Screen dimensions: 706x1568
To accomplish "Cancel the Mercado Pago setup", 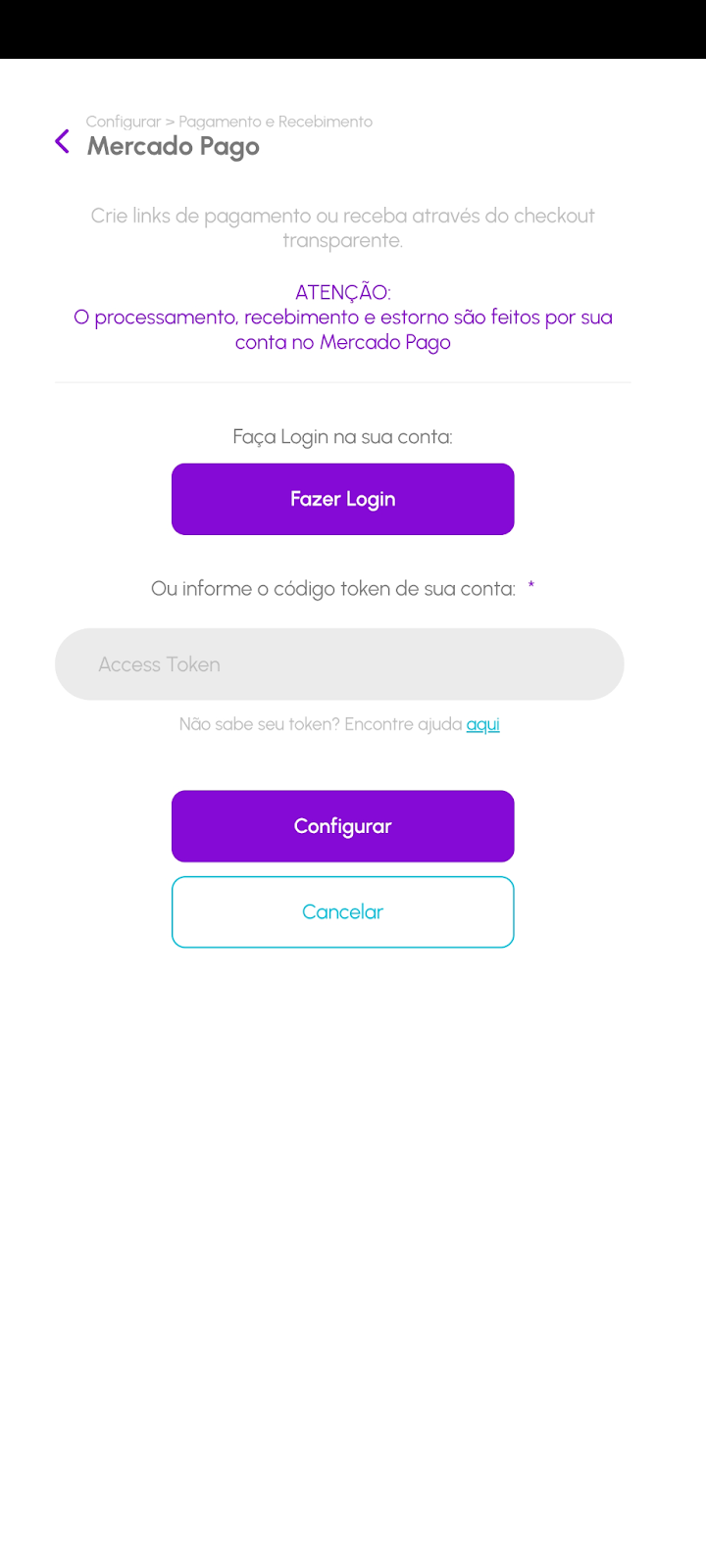I will click(x=342, y=911).
